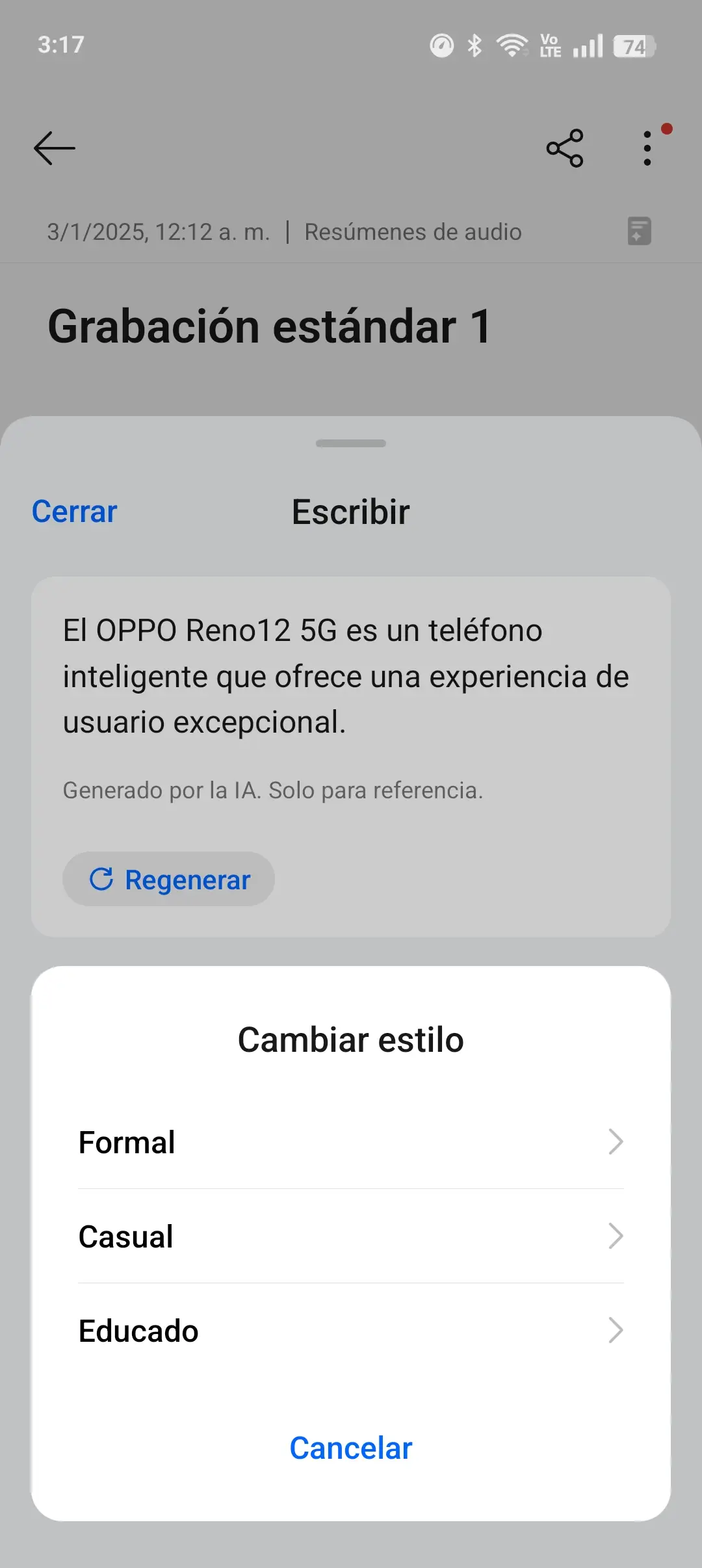Select the Casual writing style

[351, 1236]
